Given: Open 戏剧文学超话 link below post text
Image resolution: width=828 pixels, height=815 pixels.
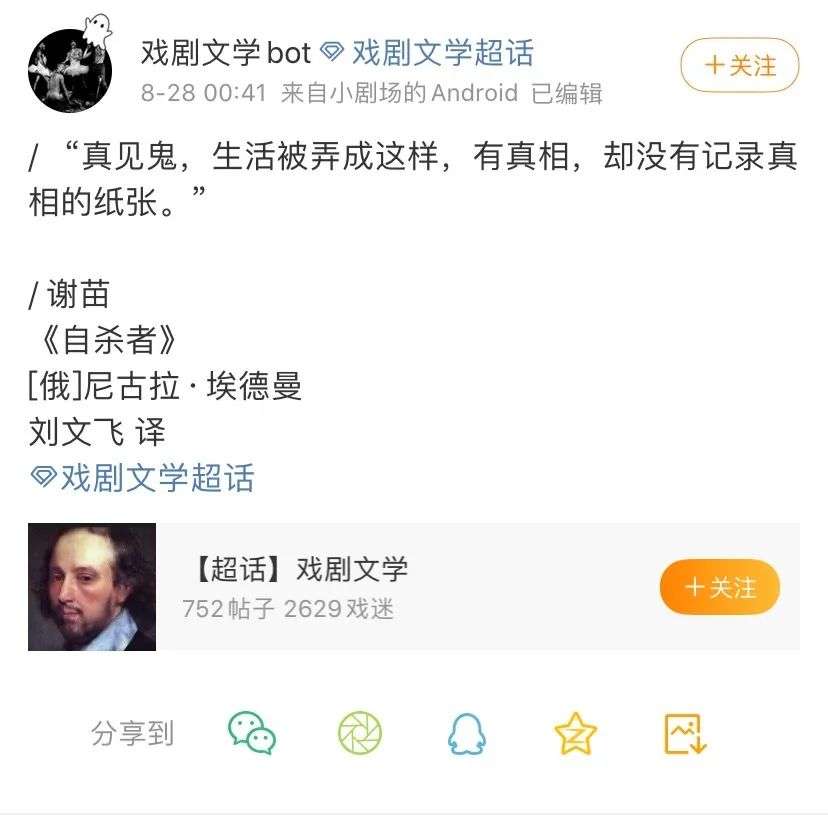Looking at the screenshot, I should [x=143, y=478].
